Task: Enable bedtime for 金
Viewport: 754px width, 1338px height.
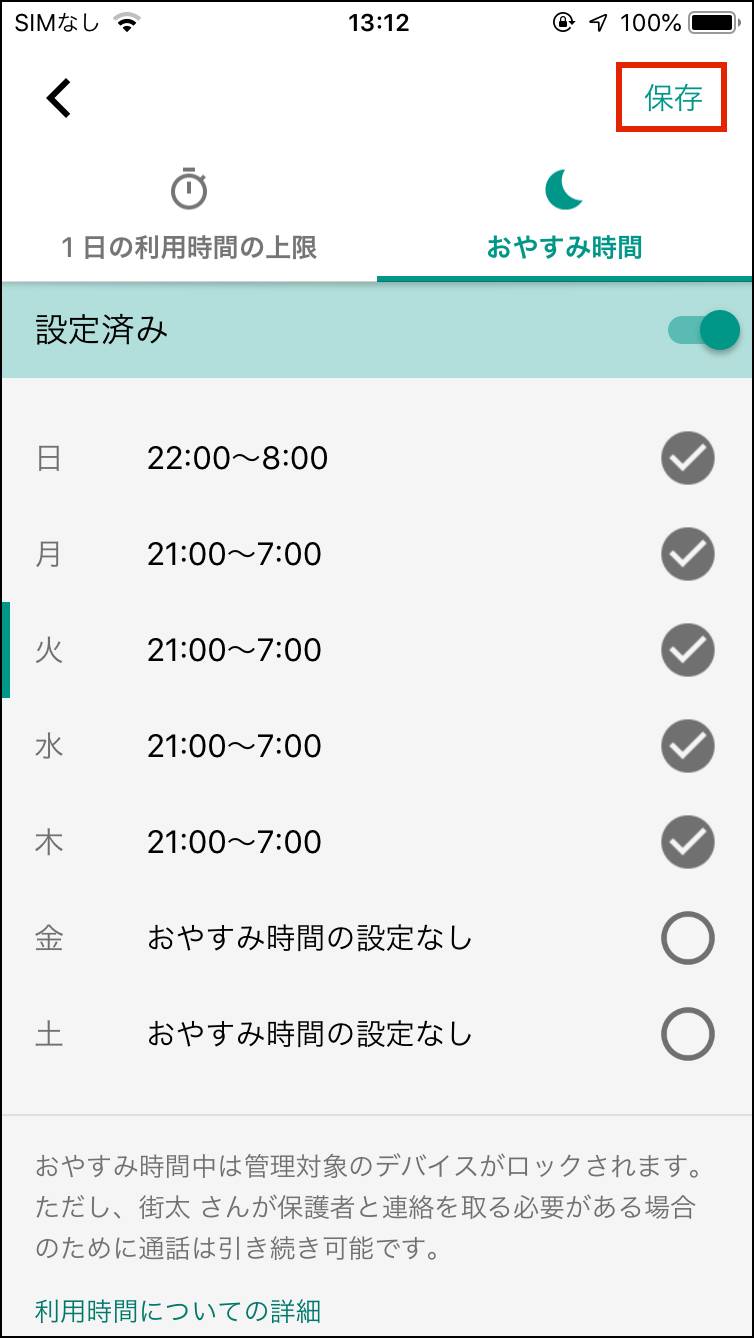Action: click(x=688, y=938)
